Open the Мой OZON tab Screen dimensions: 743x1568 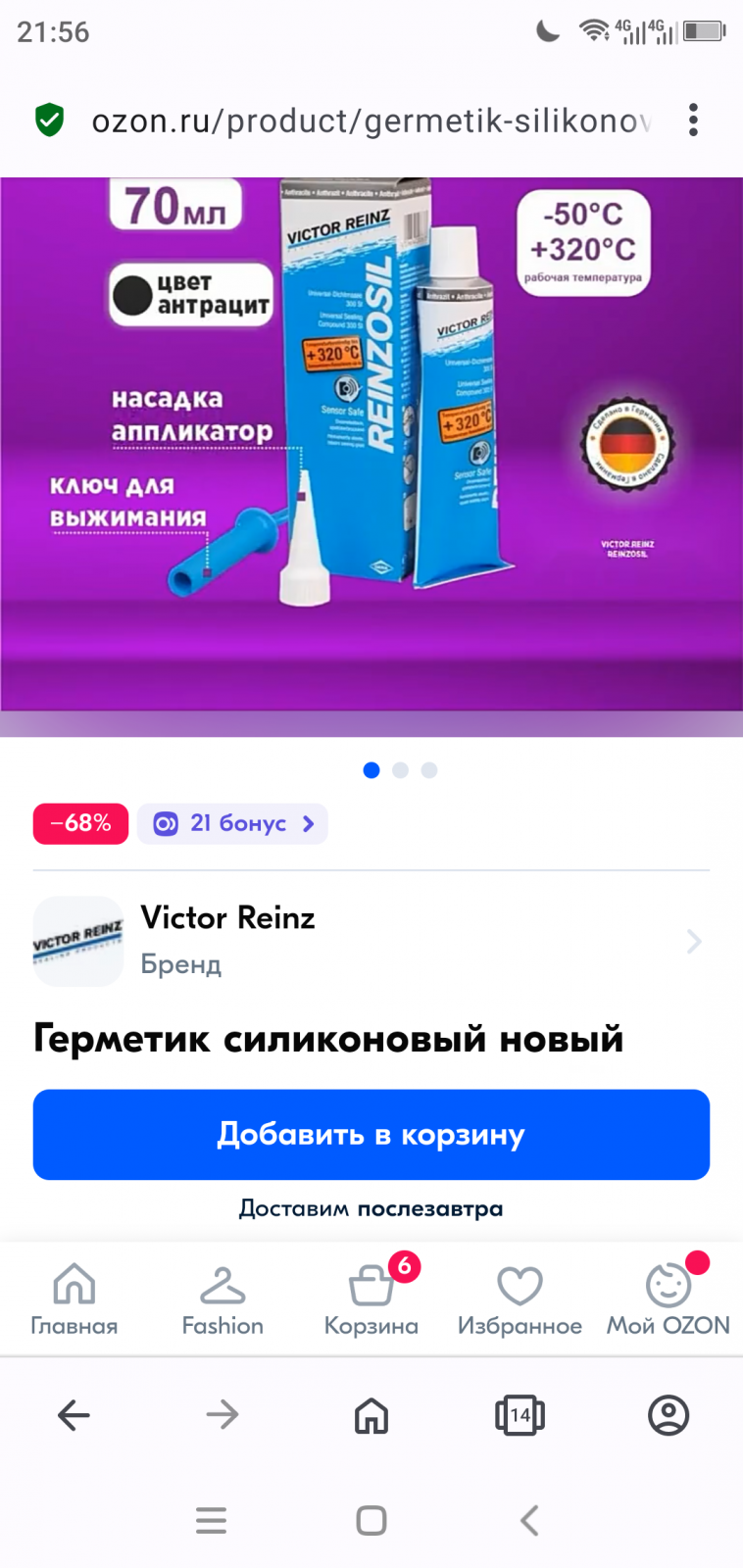pyautogui.click(x=669, y=1298)
